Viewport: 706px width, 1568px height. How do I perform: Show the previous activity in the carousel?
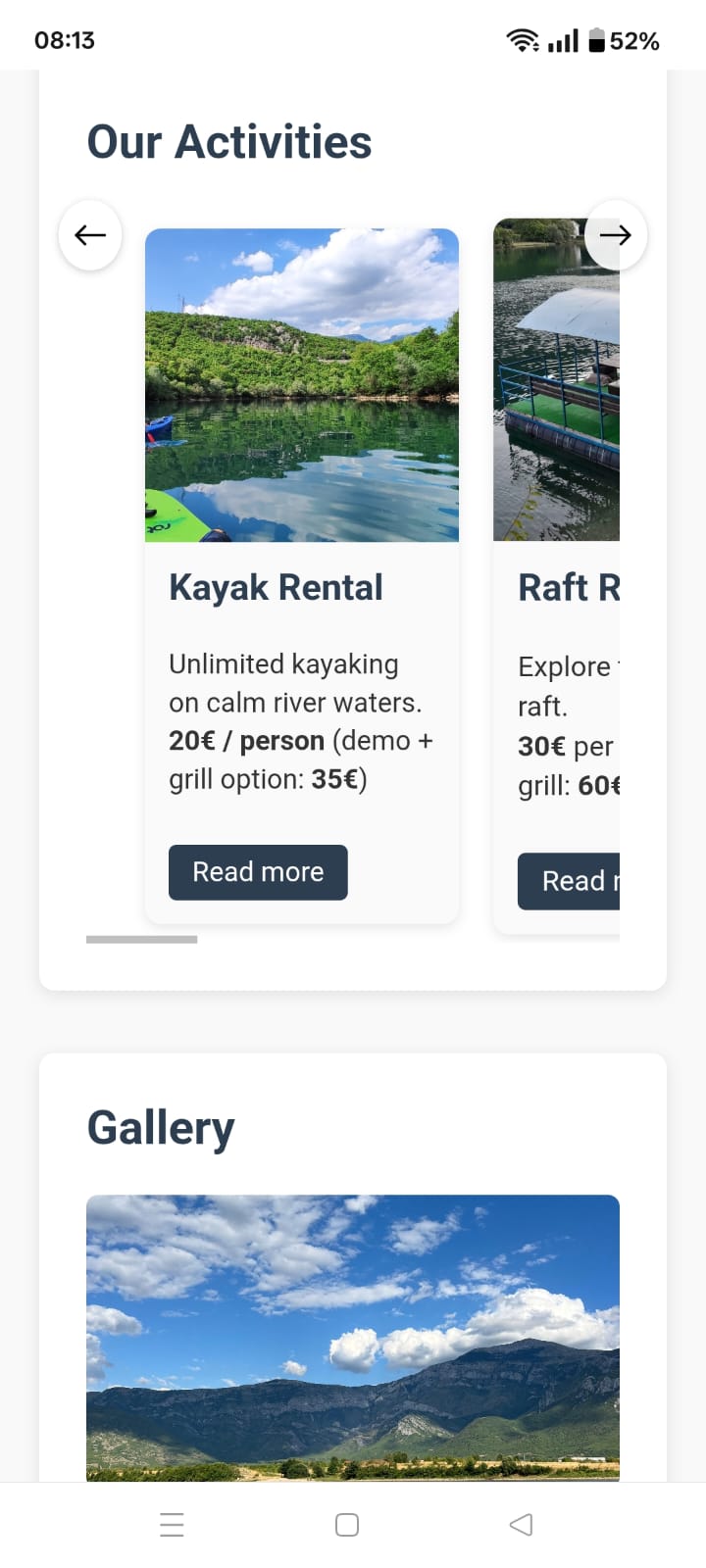click(90, 235)
